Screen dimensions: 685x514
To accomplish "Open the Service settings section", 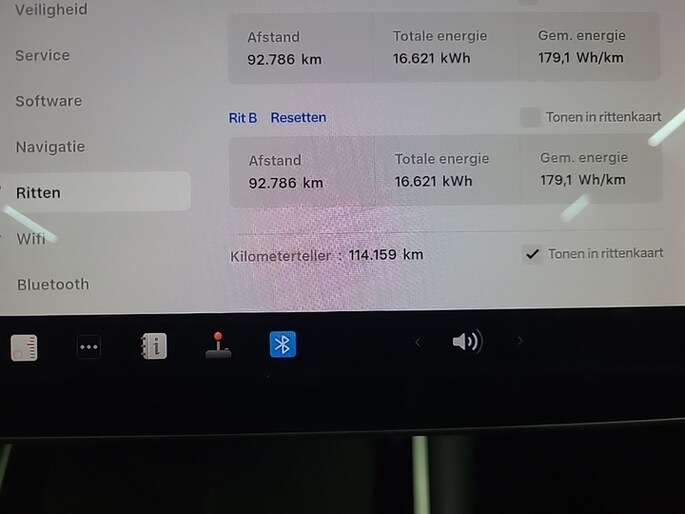I will (43, 55).
